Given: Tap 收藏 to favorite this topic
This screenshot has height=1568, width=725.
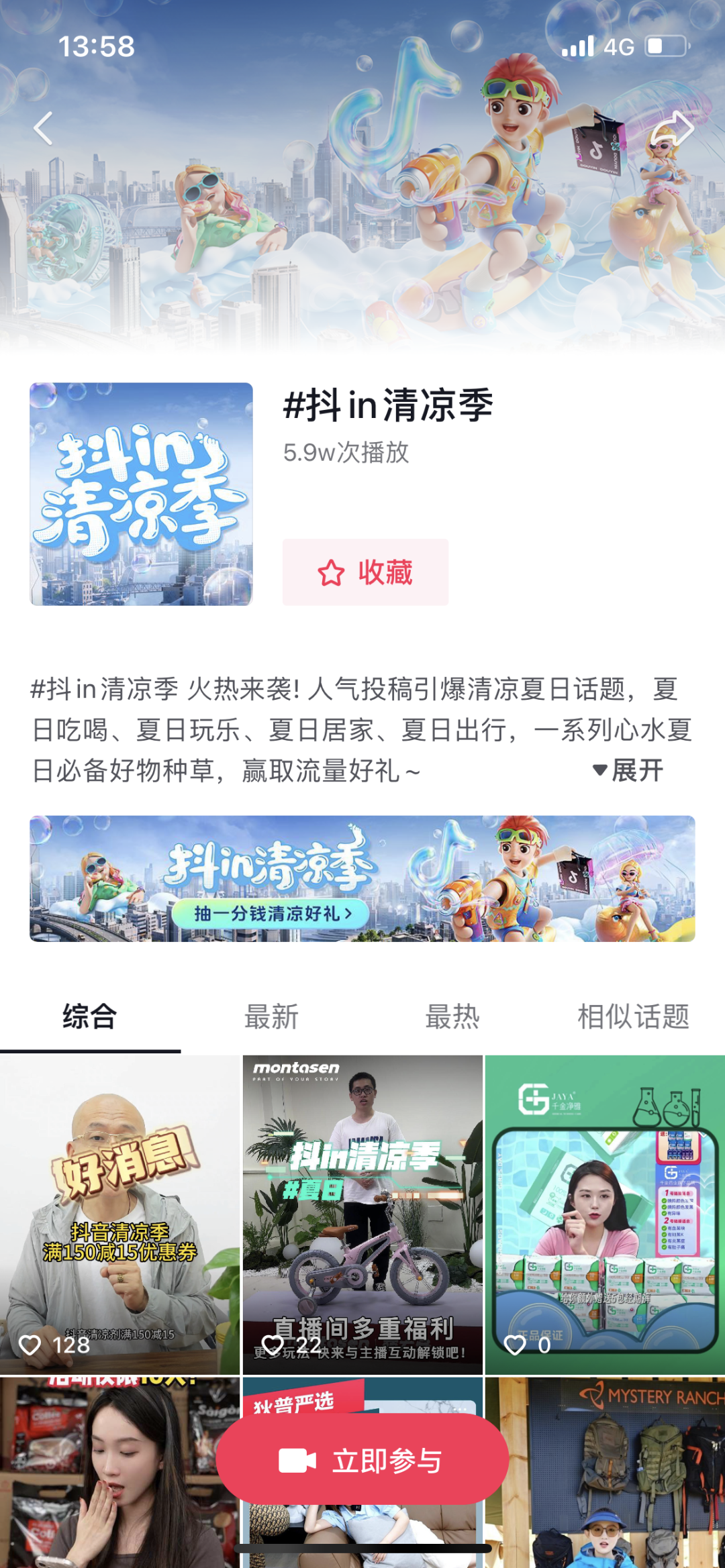Looking at the screenshot, I should [x=365, y=572].
